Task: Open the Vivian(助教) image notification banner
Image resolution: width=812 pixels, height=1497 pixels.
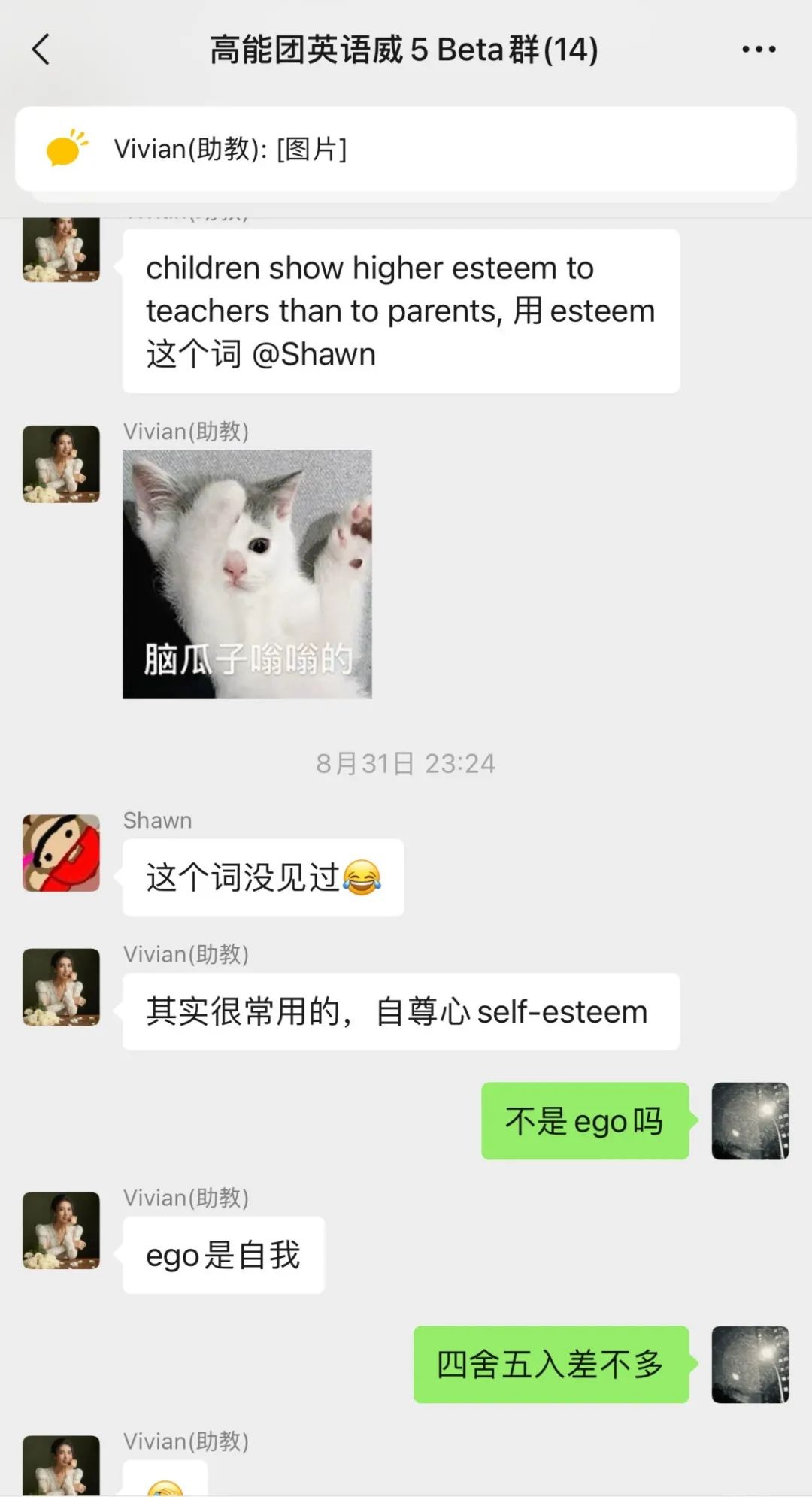Action: (x=405, y=149)
